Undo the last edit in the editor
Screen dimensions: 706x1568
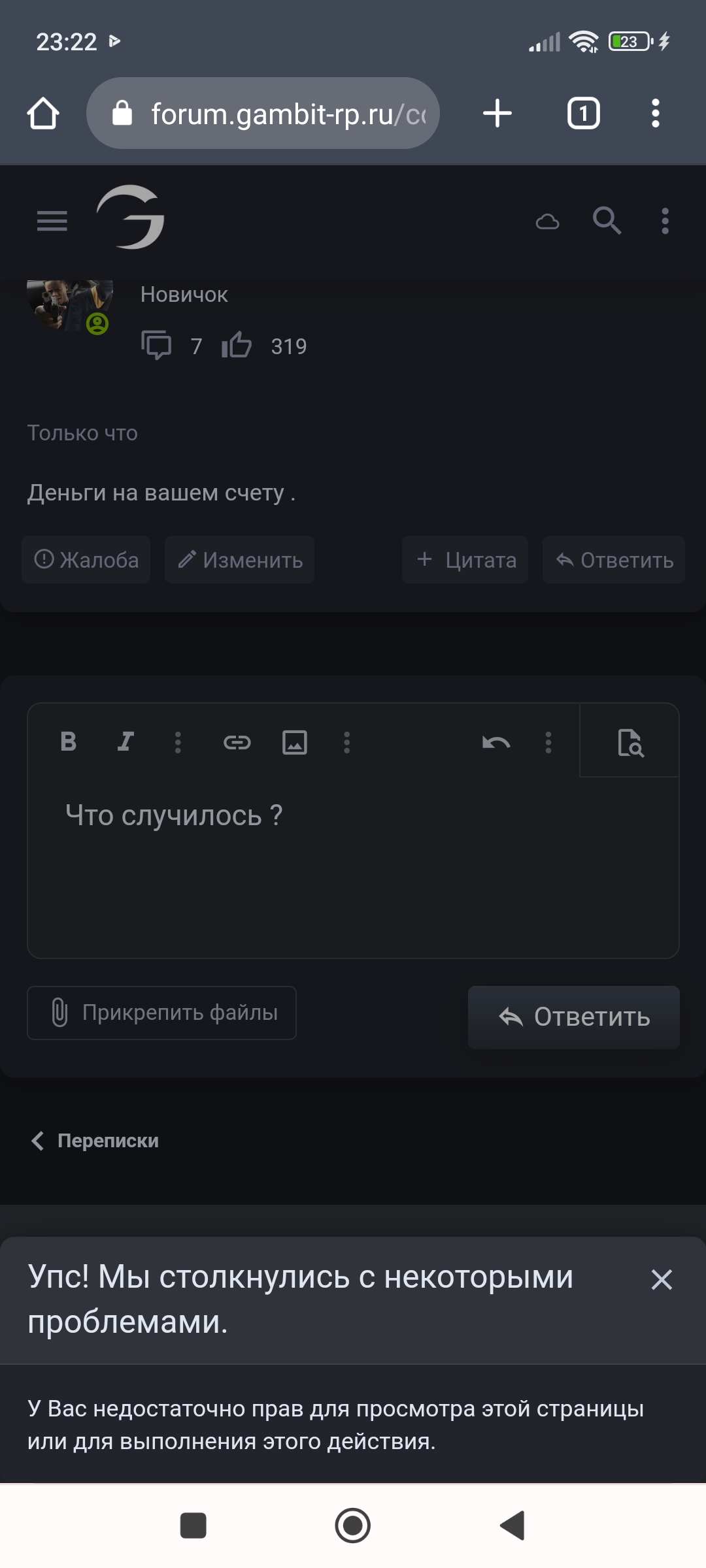coord(496,742)
